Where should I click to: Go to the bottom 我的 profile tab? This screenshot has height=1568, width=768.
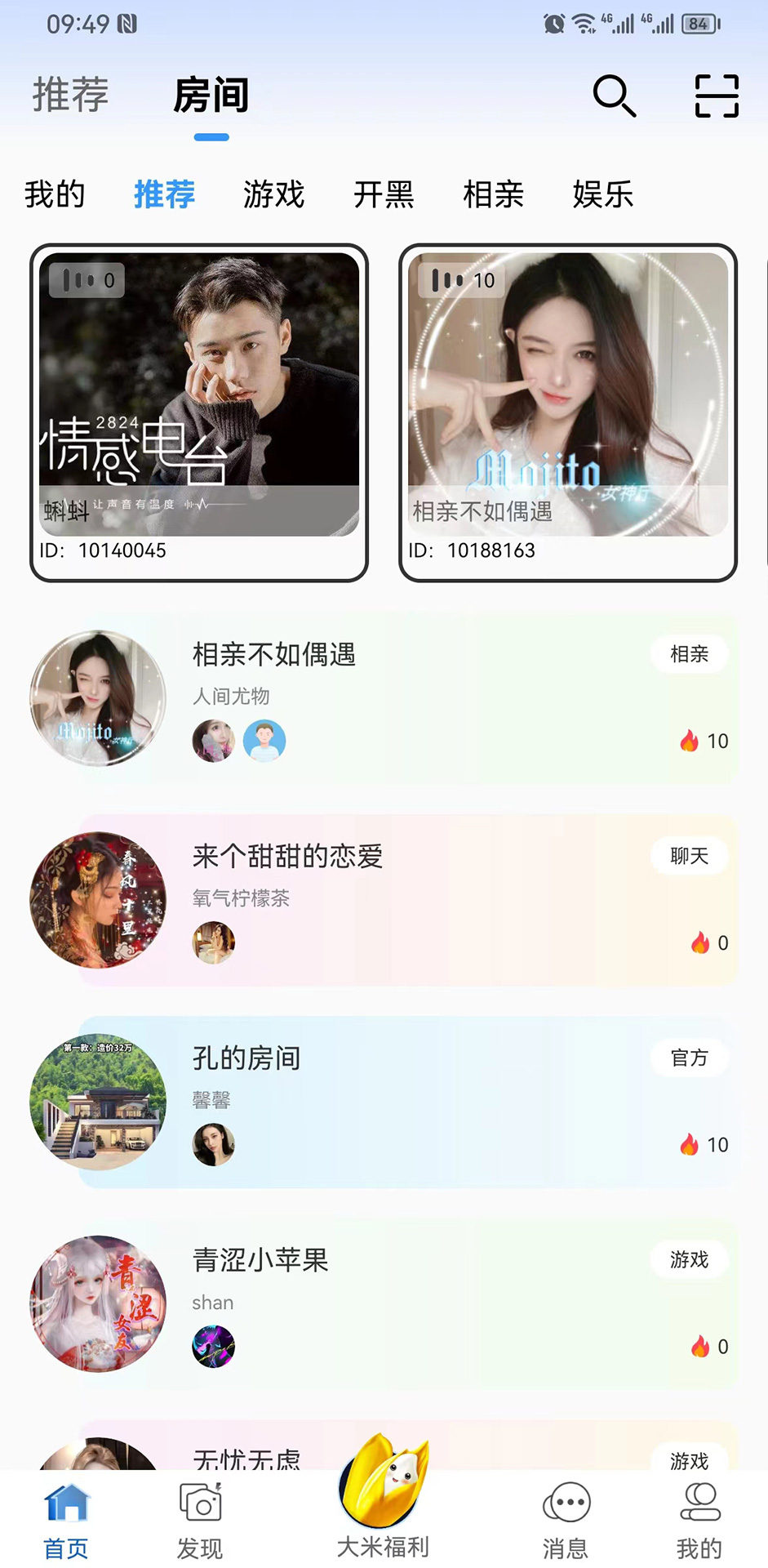pyautogui.click(x=699, y=1521)
